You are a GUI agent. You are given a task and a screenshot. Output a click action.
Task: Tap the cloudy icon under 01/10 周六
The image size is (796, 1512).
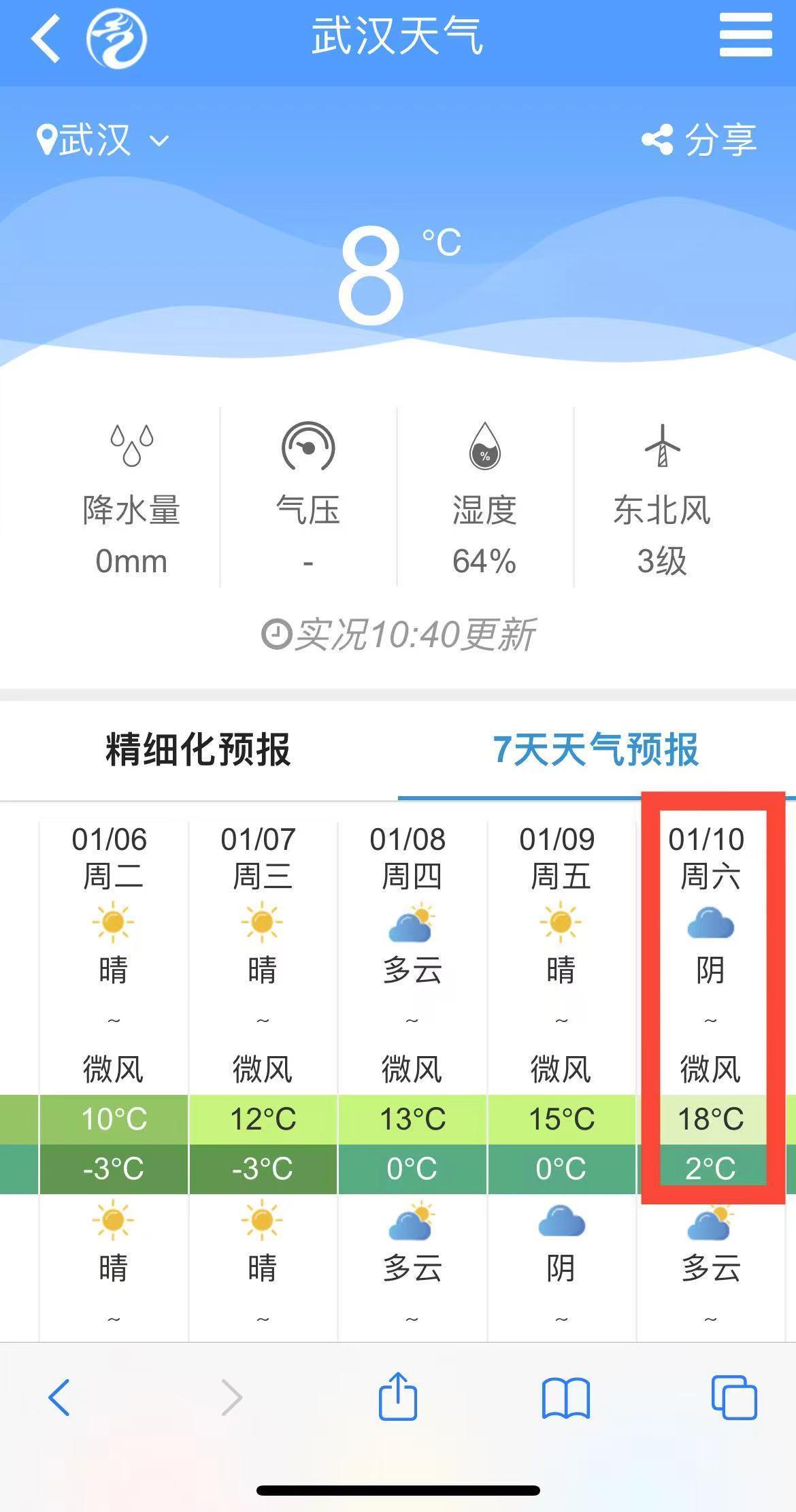pyautogui.click(x=710, y=922)
